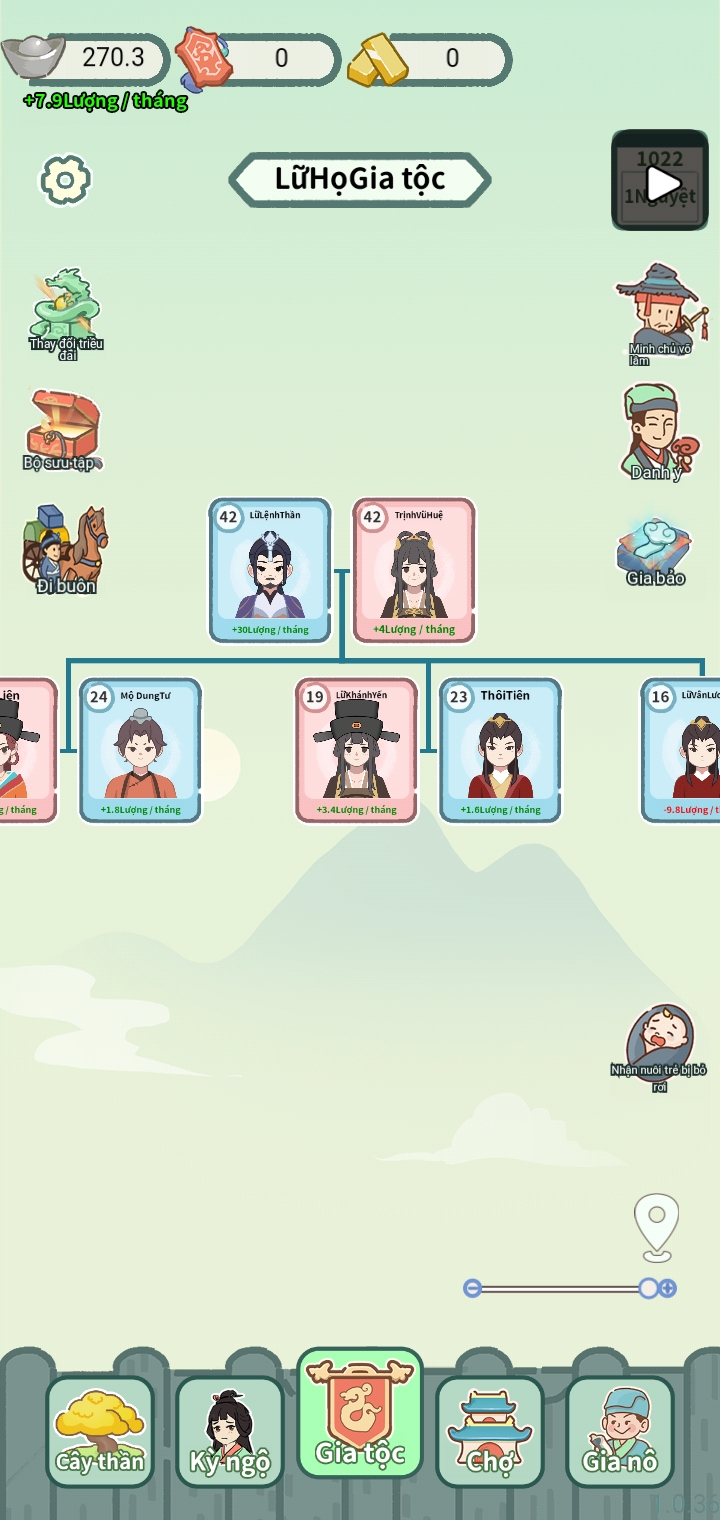Select TrịnhVũHuệ character card
Screen dimensions: 720x1520
point(414,570)
